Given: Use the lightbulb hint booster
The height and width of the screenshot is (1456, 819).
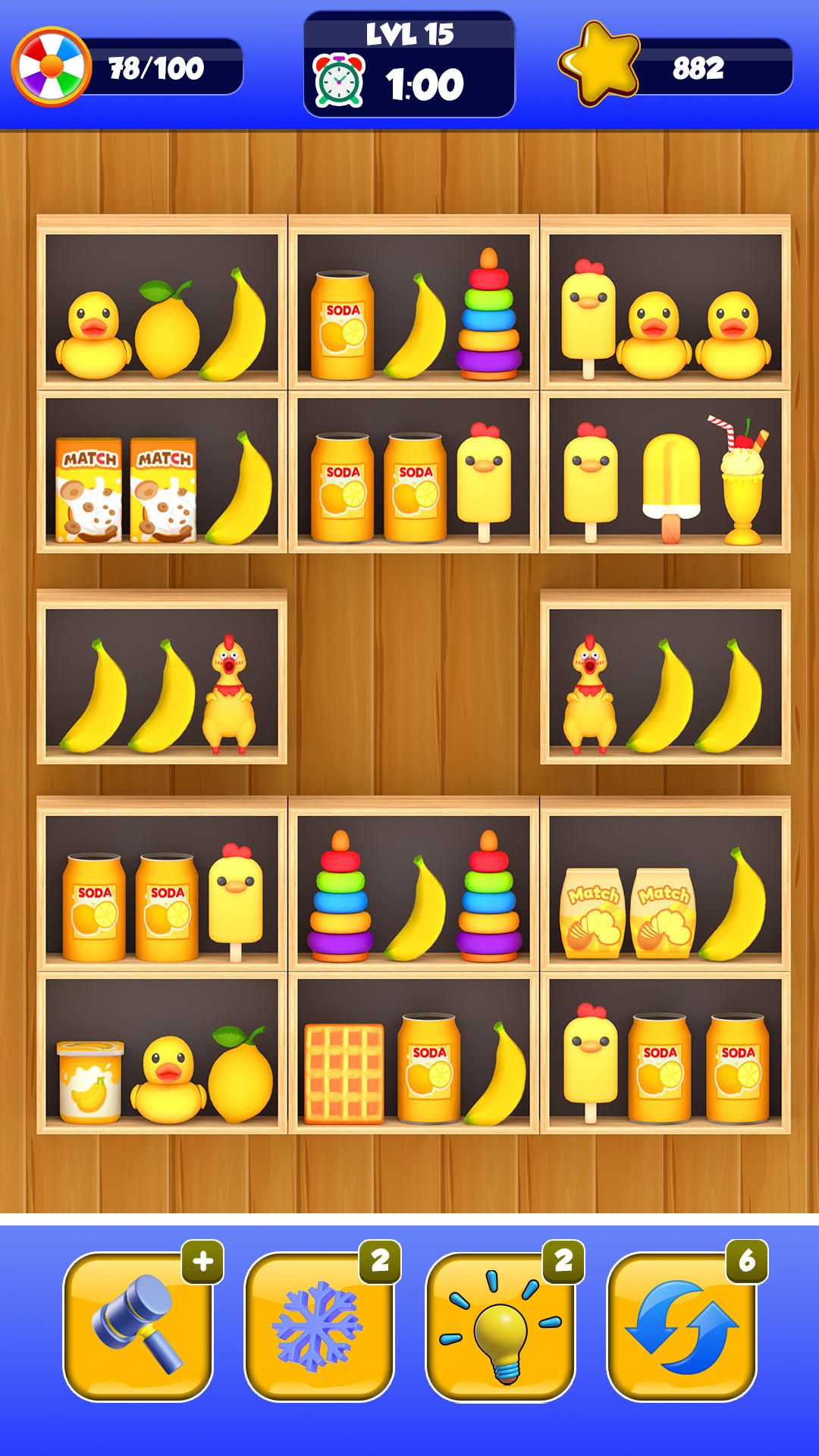Looking at the screenshot, I should coord(500,1326).
